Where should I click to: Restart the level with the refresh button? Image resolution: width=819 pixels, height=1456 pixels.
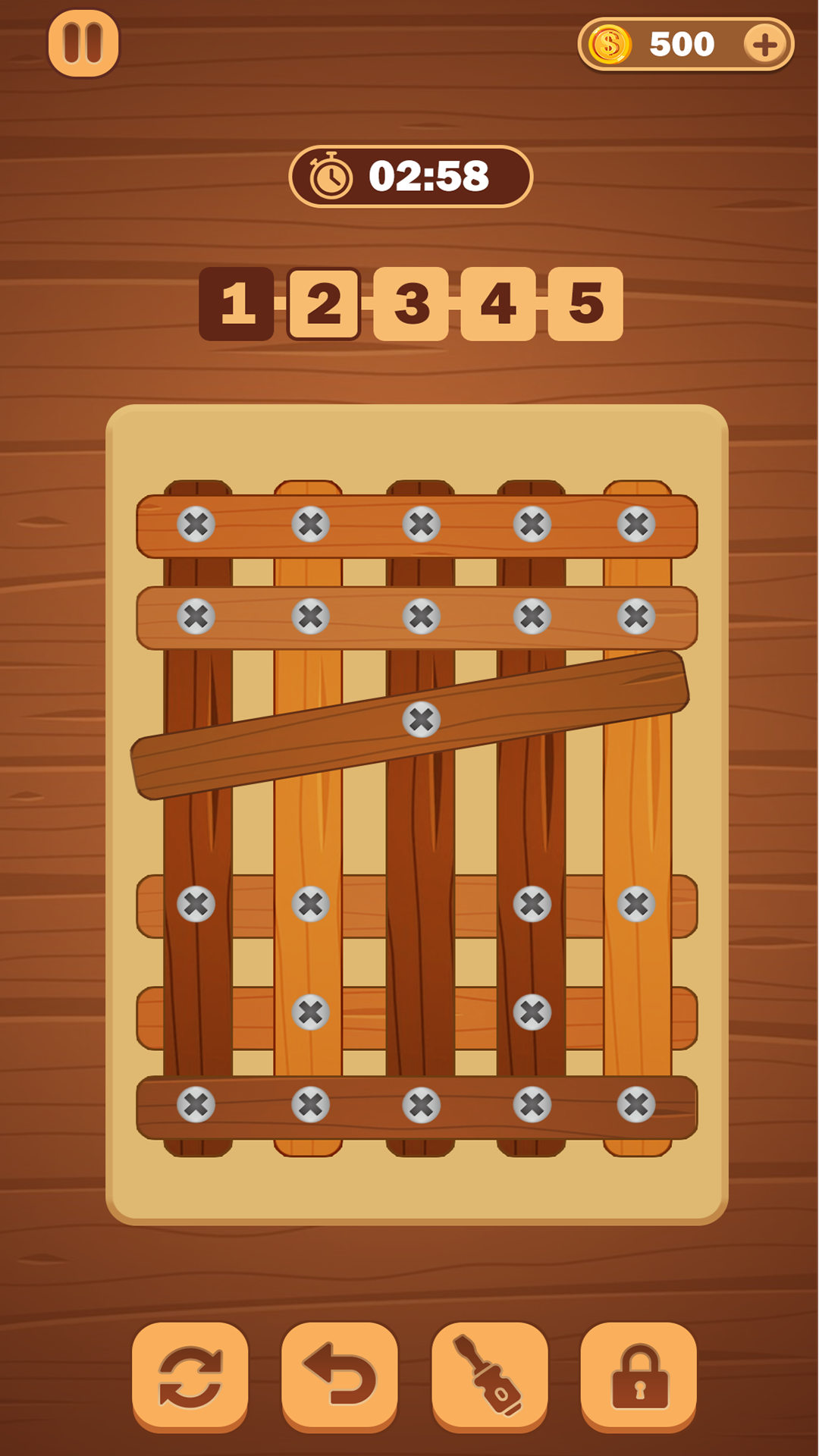pos(190,1376)
